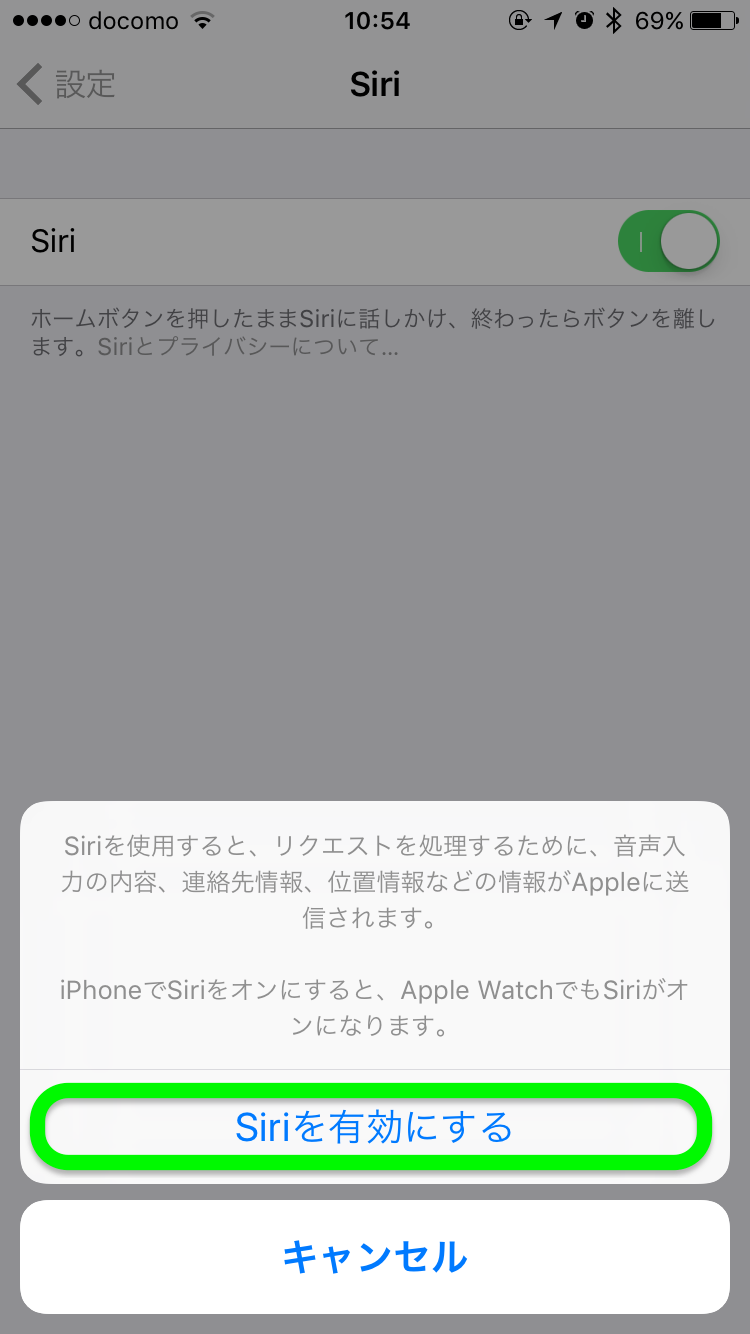Dismiss the dialog with キャンセル
Image resolution: width=750 pixels, height=1334 pixels.
(x=374, y=1257)
